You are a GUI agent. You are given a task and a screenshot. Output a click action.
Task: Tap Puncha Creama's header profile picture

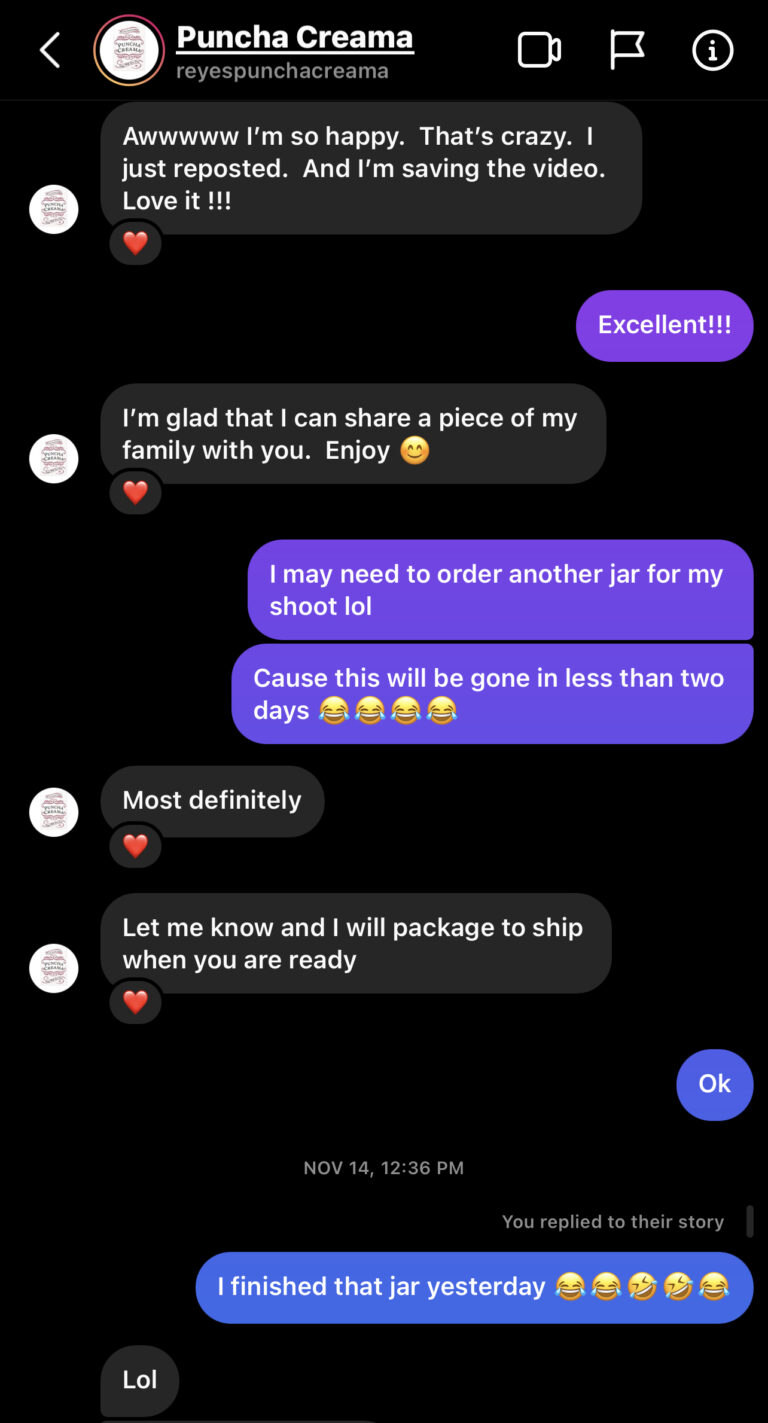pyautogui.click(x=129, y=50)
